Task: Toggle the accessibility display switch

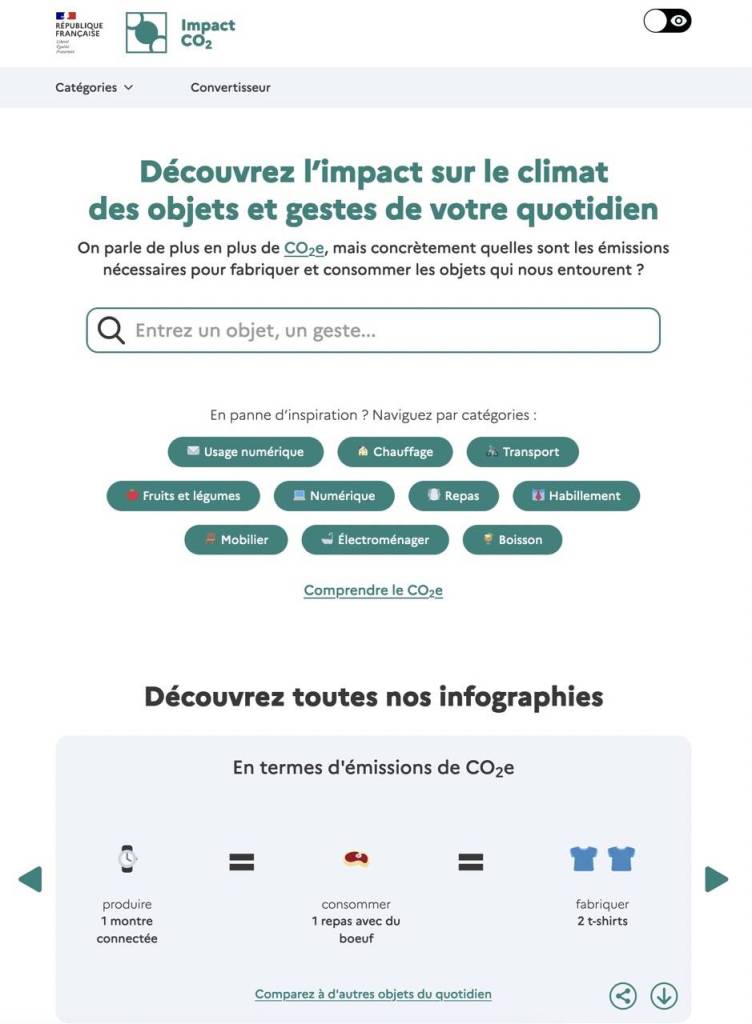Action: click(x=667, y=21)
